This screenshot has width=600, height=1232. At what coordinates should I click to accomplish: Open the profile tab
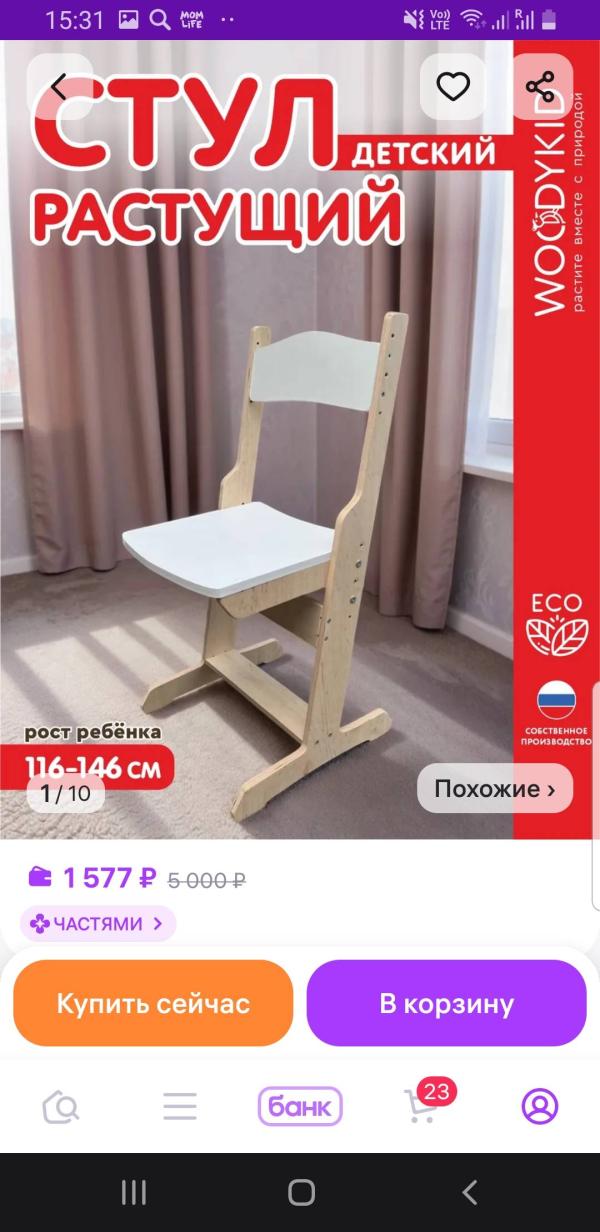(540, 1106)
